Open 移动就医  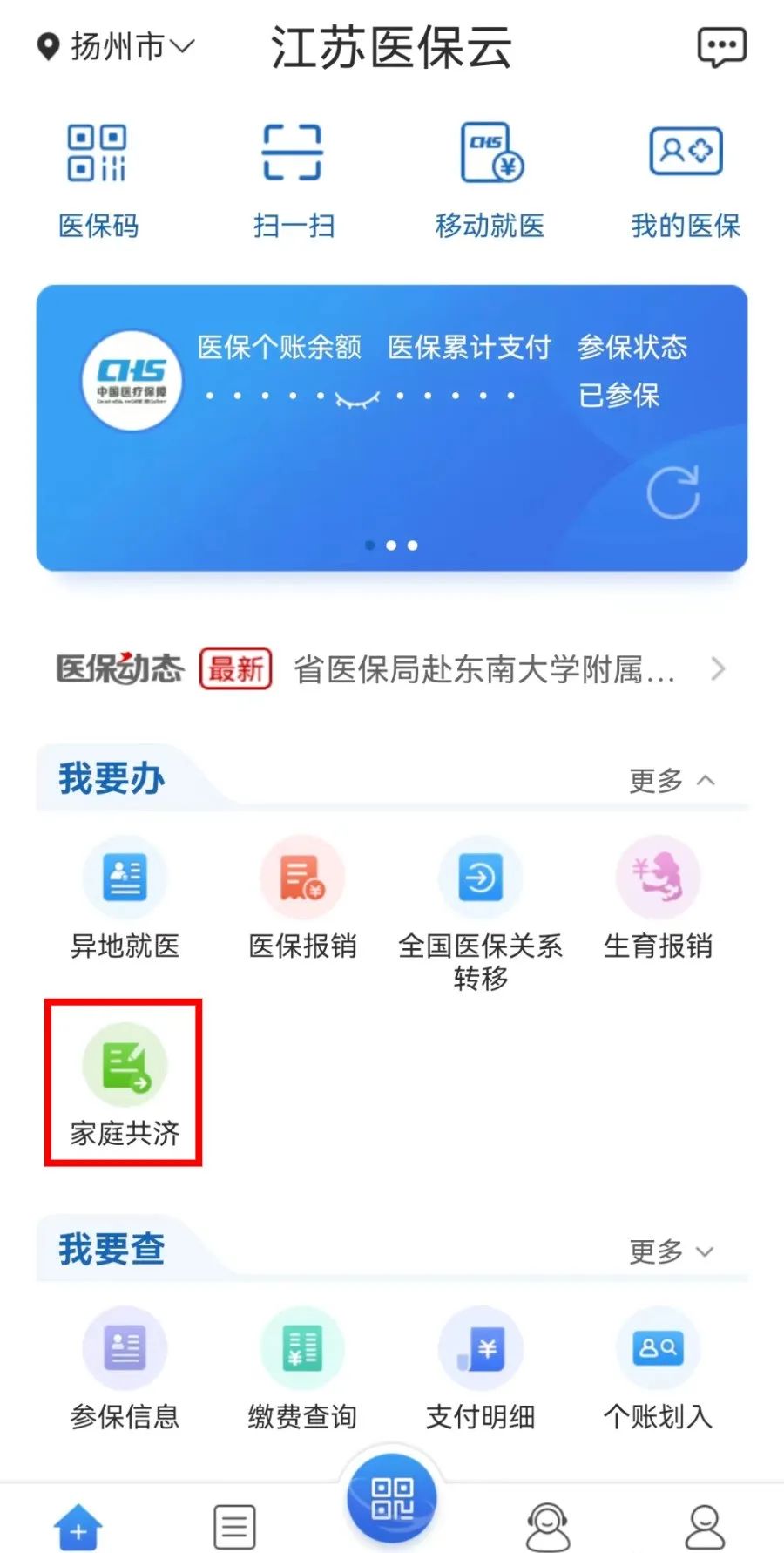click(490, 180)
